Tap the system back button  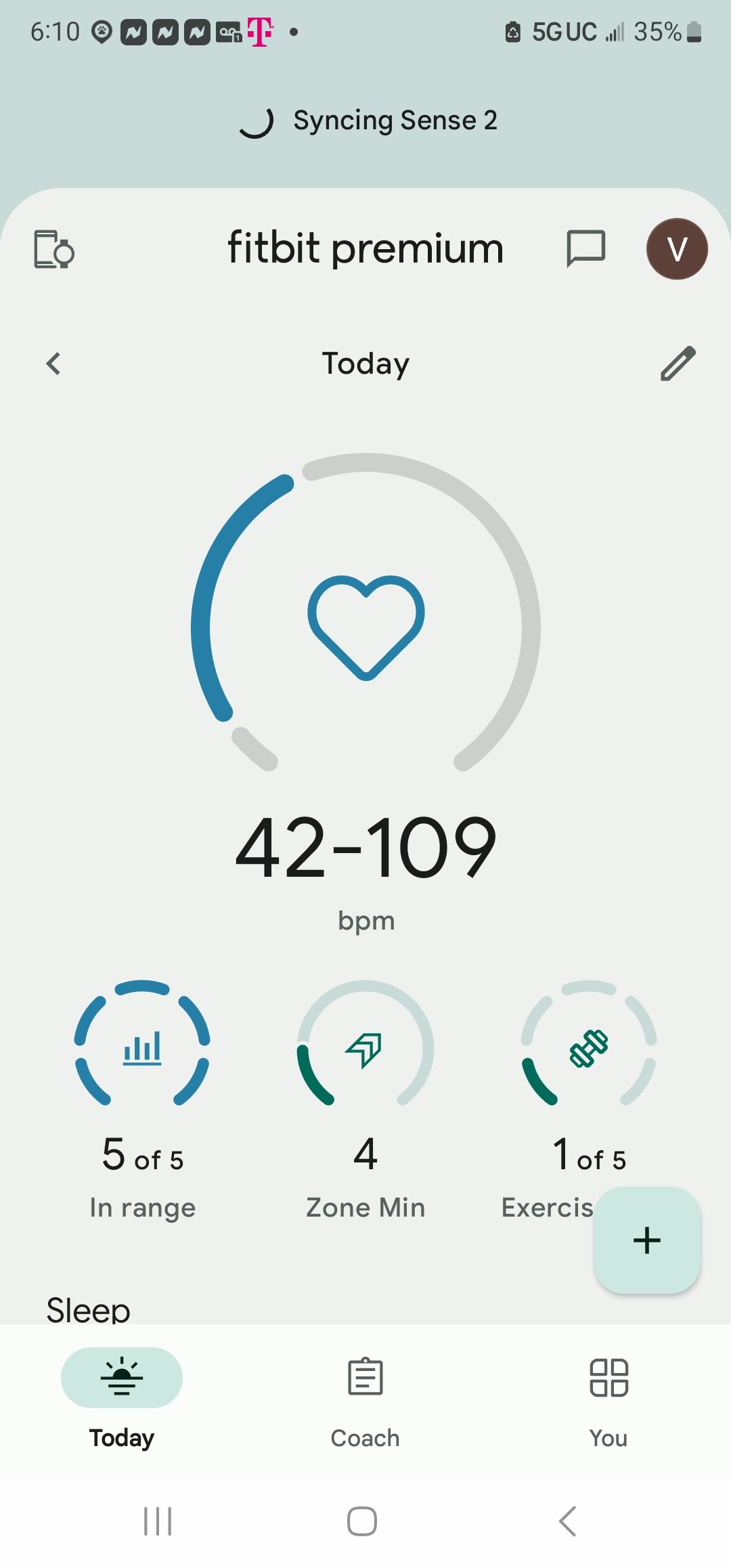(567, 1521)
